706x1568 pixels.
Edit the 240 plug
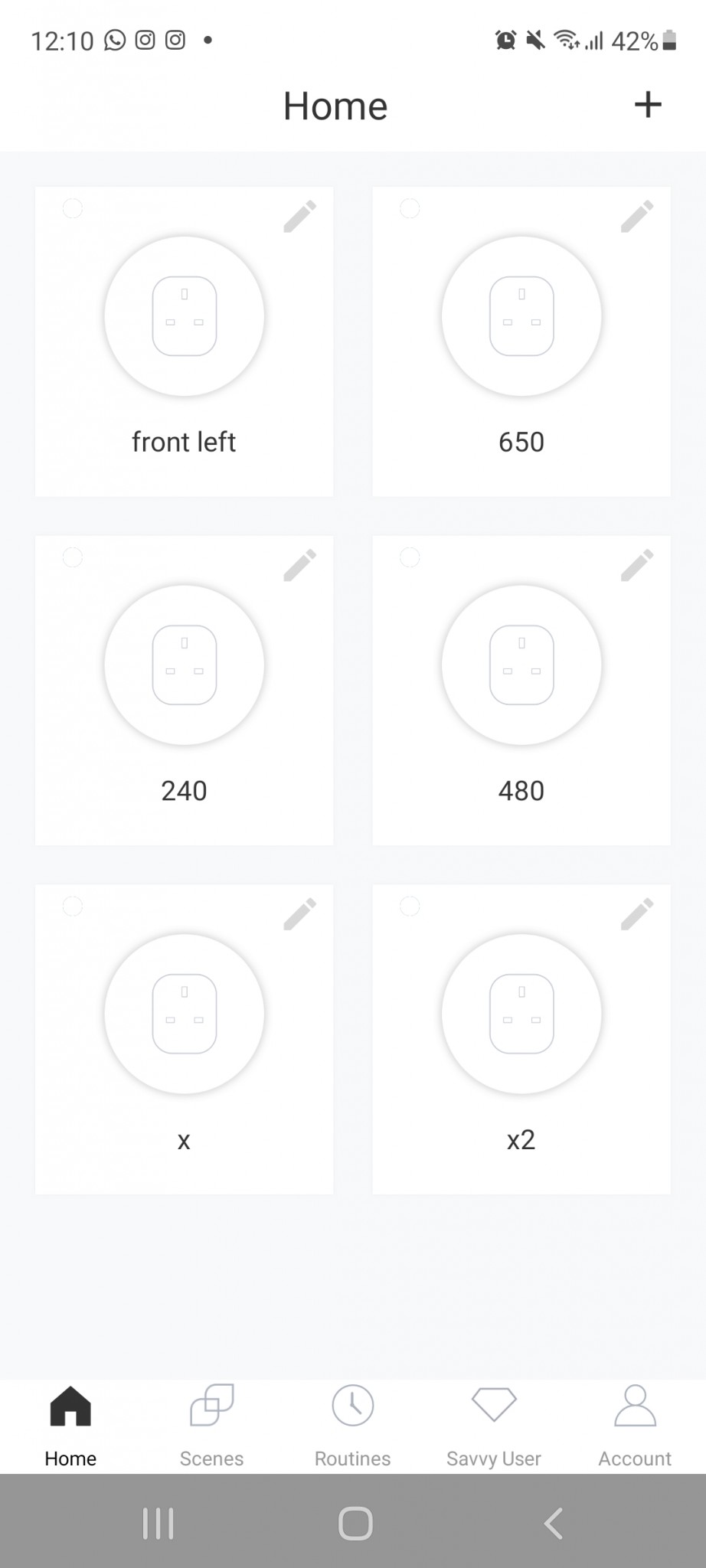[x=299, y=565]
